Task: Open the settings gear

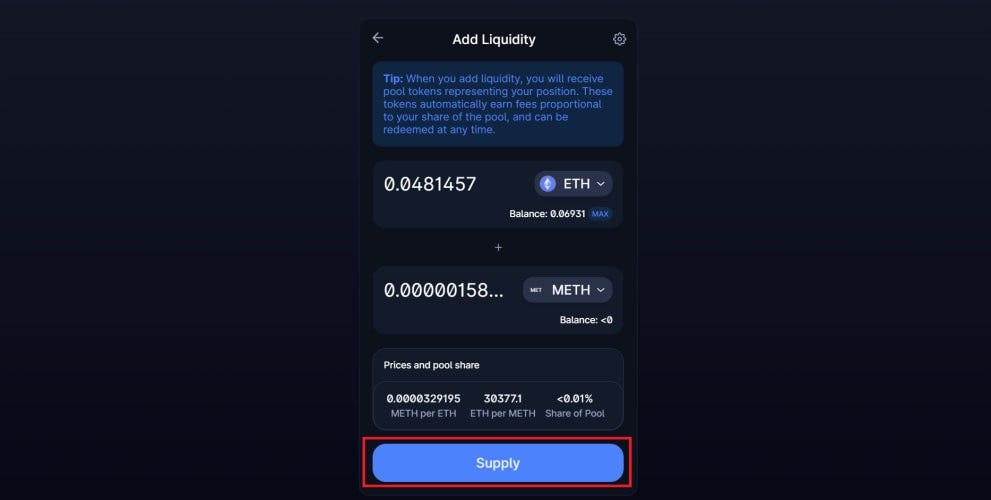Action: (619, 39)
